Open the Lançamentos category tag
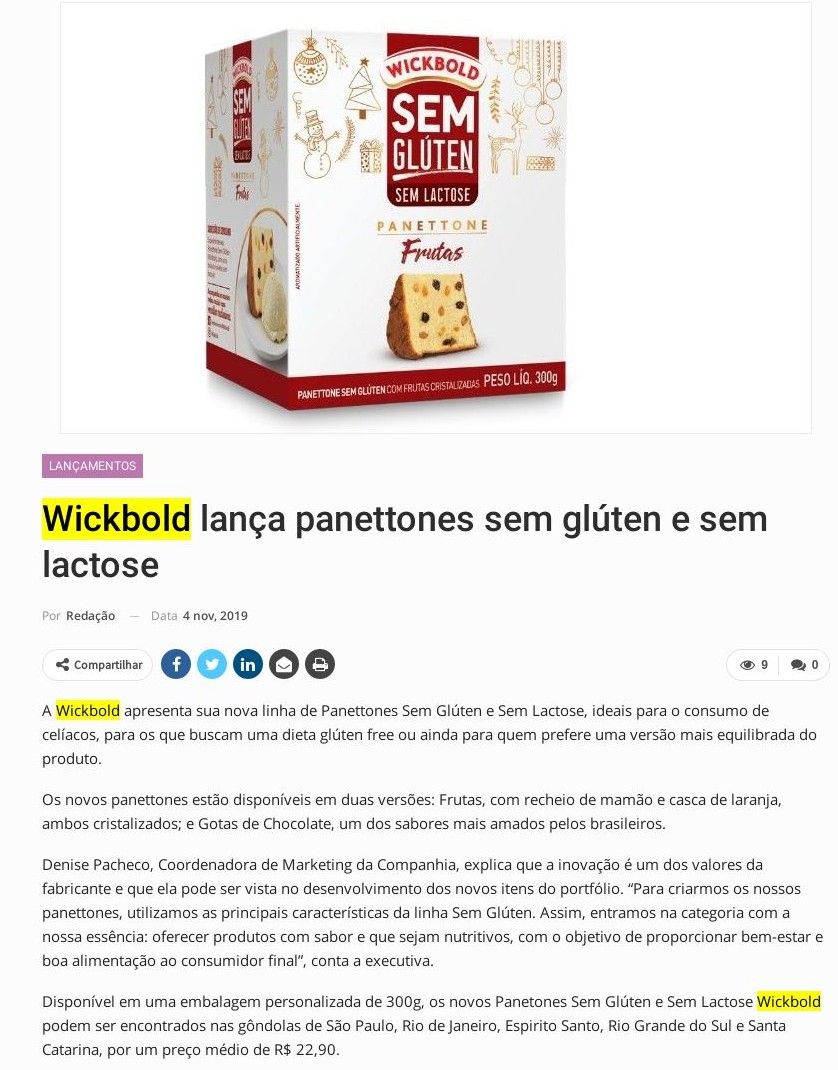This screenshot has width=838, height=1070. [x=92, y=465]
